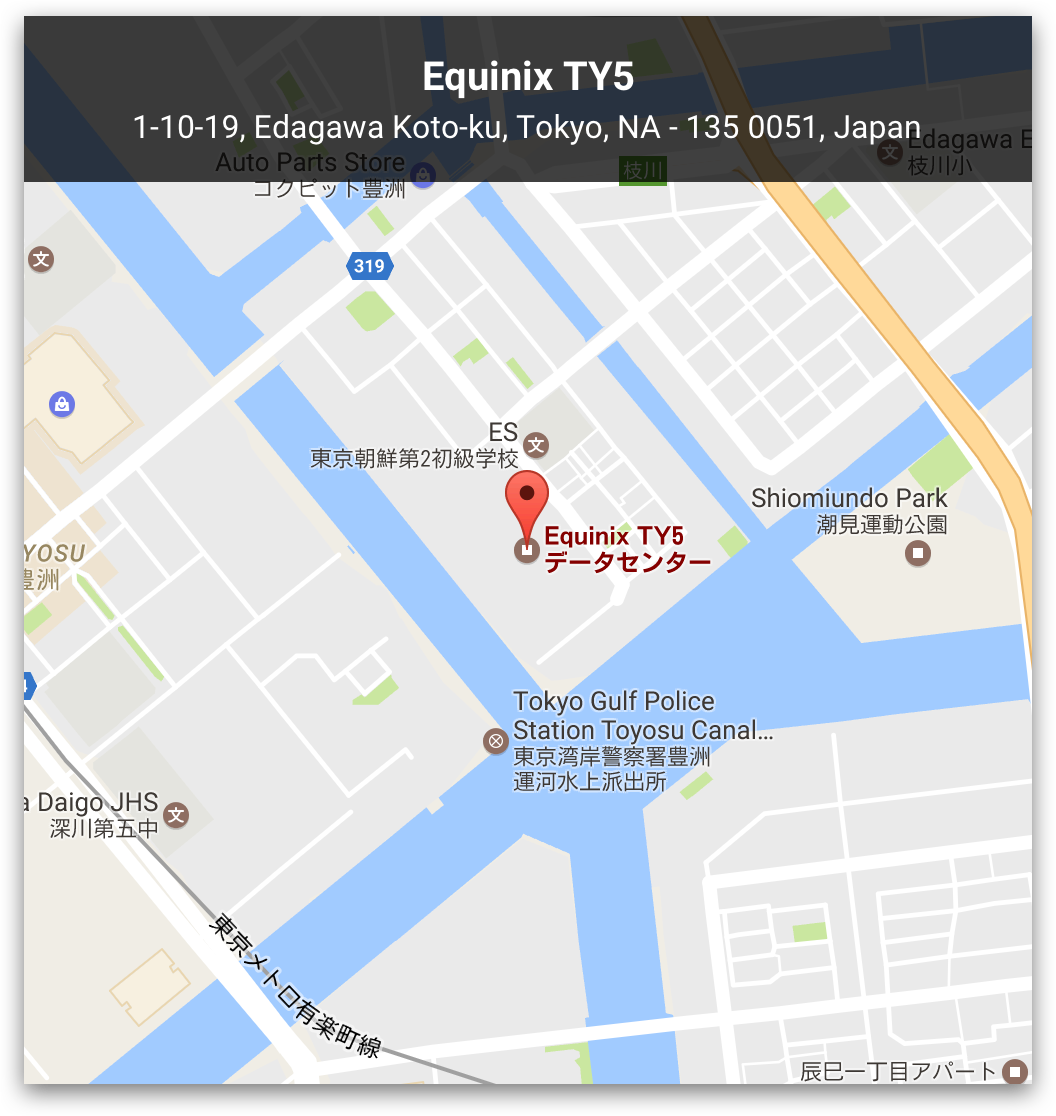Select the Shiomiundo Park map marker
The width and height of the screenshot is (1056, 1116).
tap(917, 552)
